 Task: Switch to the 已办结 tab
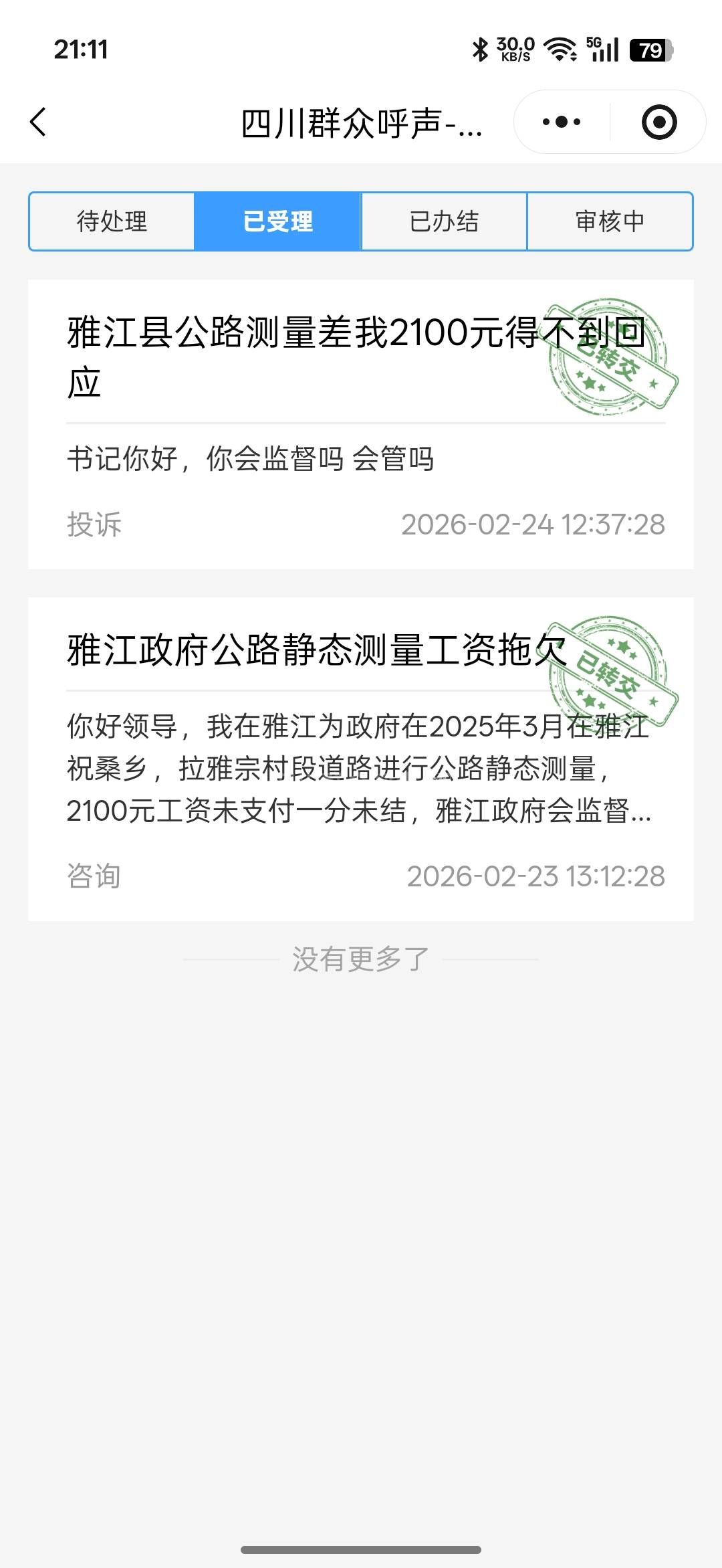(x=444, y=221)
